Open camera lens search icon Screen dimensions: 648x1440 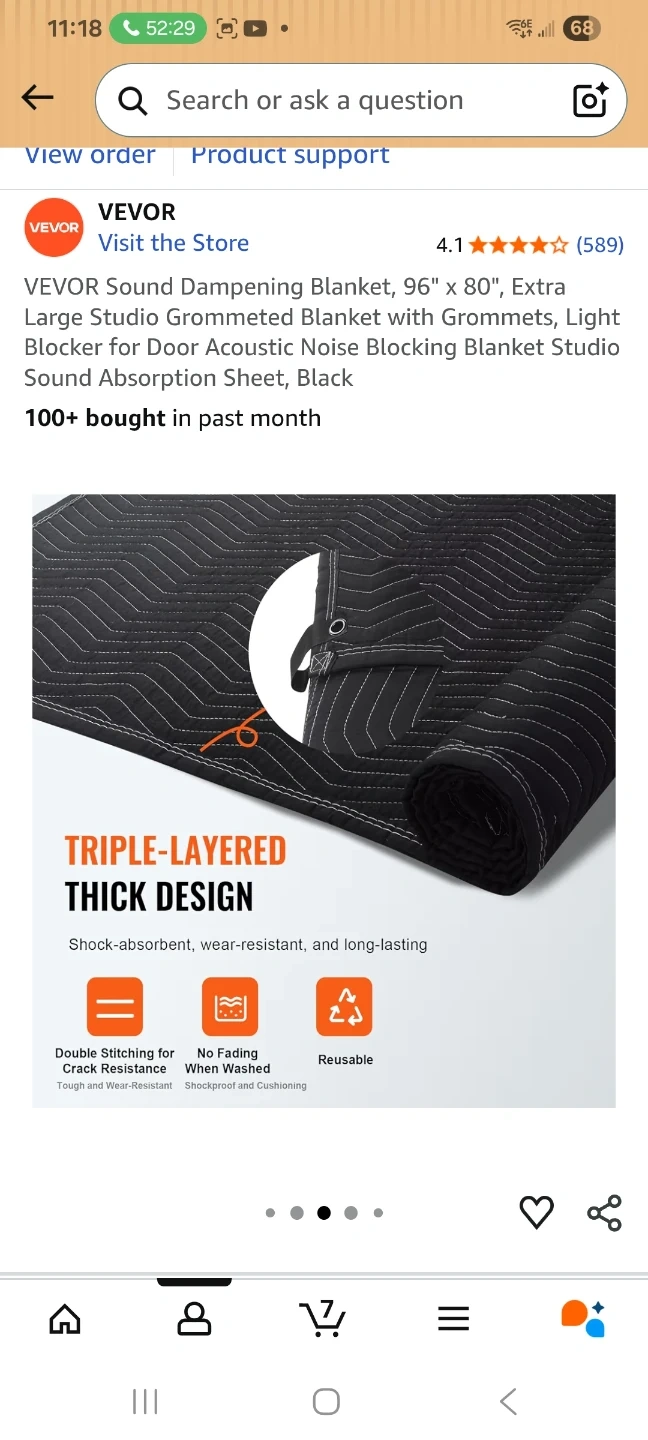pyautogui.click(x=589, y=100)
